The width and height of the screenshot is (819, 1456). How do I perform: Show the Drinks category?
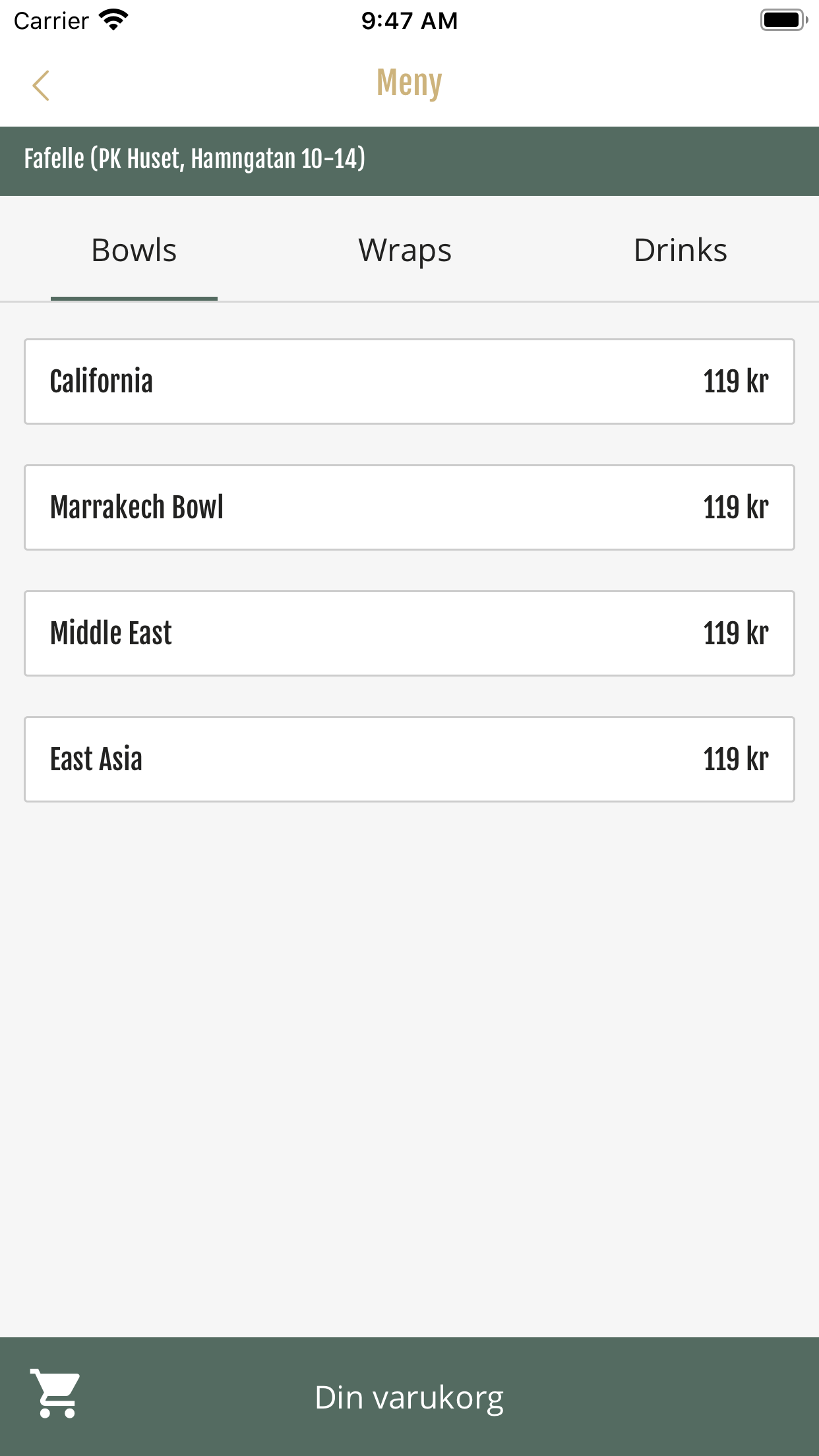680,251
